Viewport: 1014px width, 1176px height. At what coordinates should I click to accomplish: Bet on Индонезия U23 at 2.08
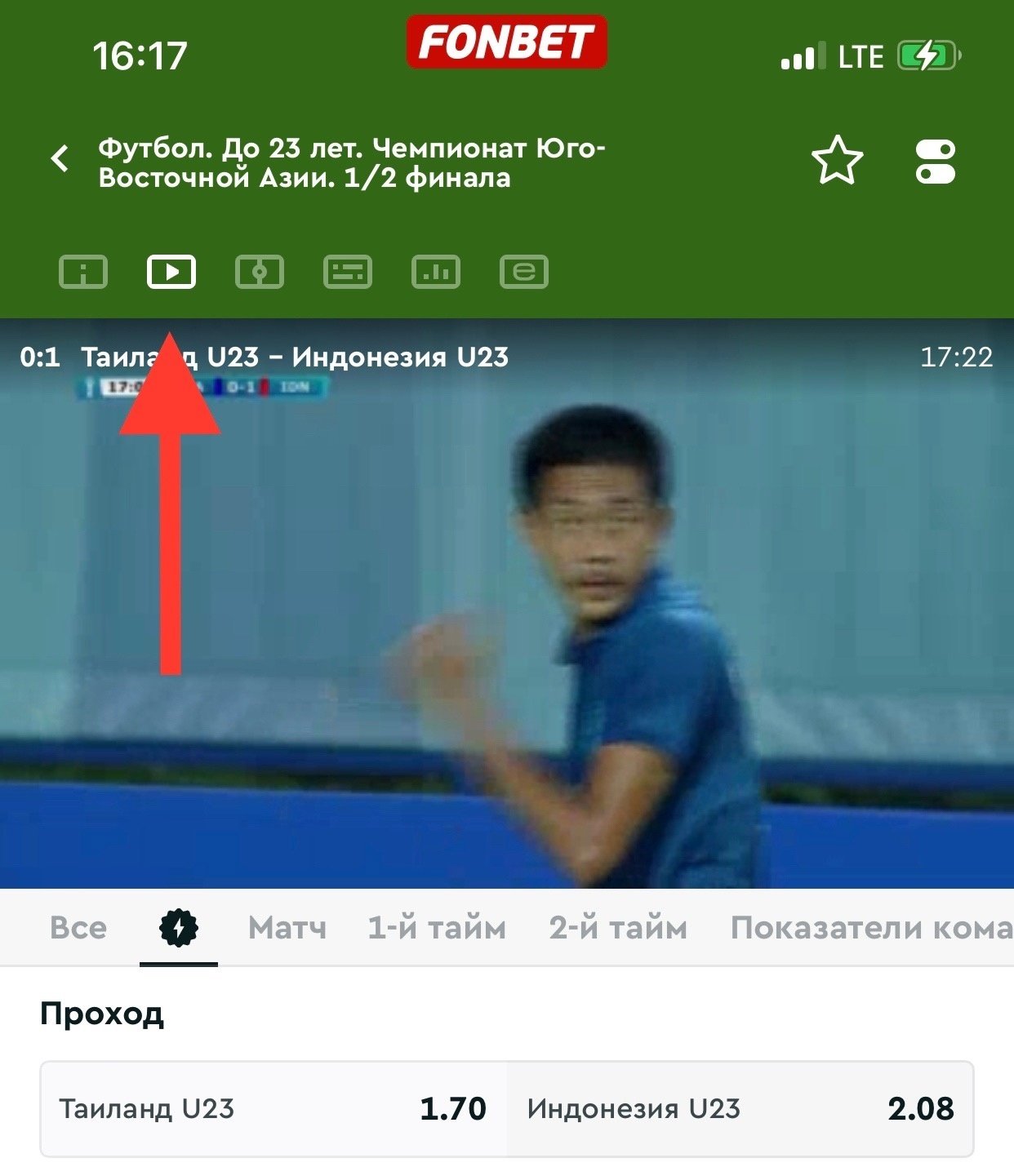(x=740, y=1109)
